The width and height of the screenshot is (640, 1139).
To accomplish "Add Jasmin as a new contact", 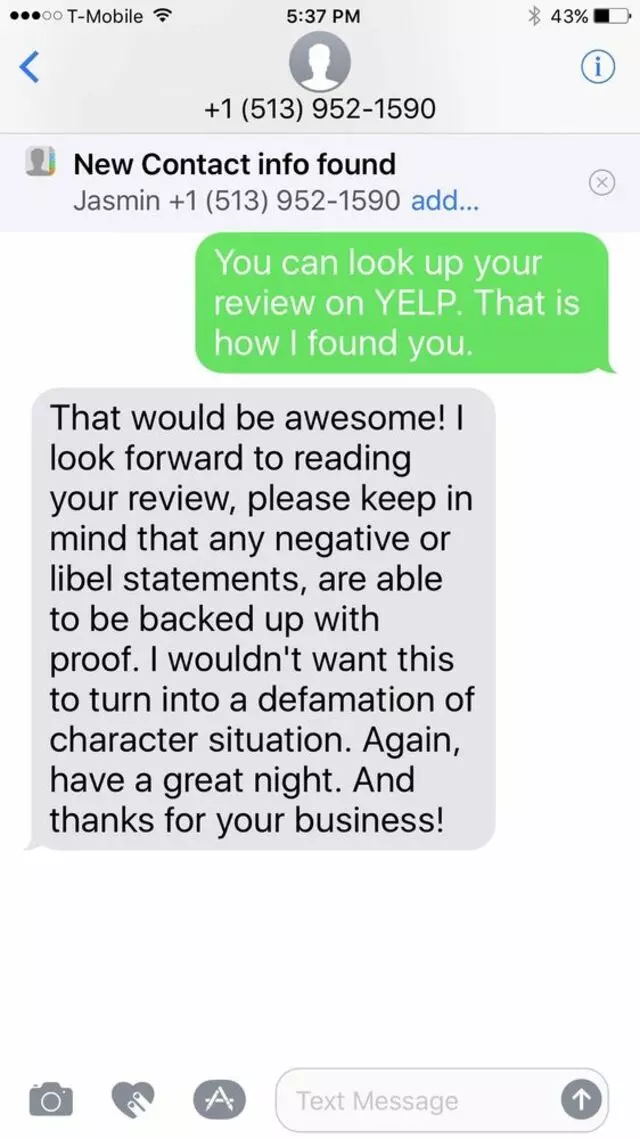I will pyautogui.click(x=445, y=200).
